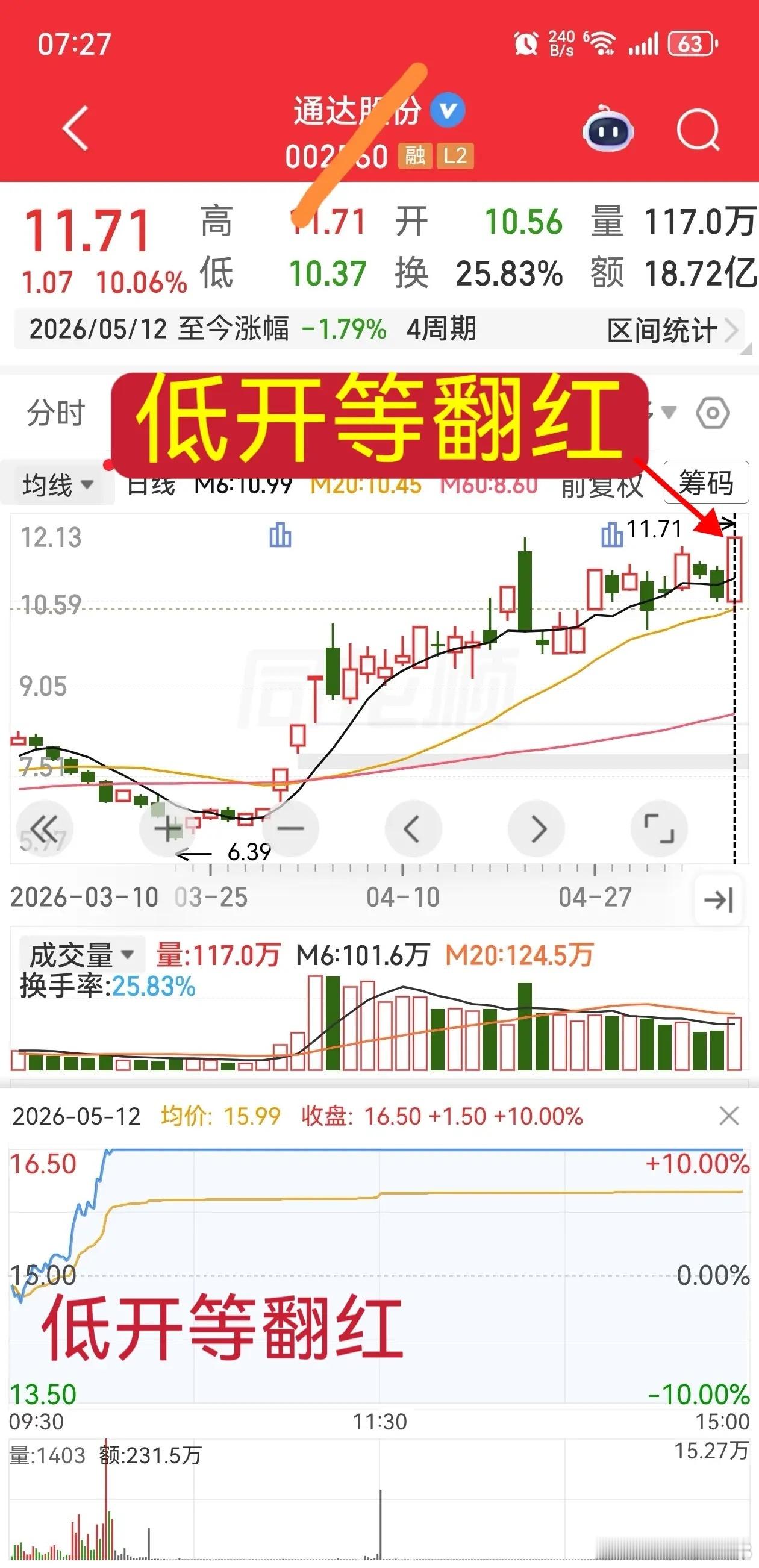This screenshot has width=759, height=1568.
Task: Switch to the 分时 tab
Action: click(55, 413)
